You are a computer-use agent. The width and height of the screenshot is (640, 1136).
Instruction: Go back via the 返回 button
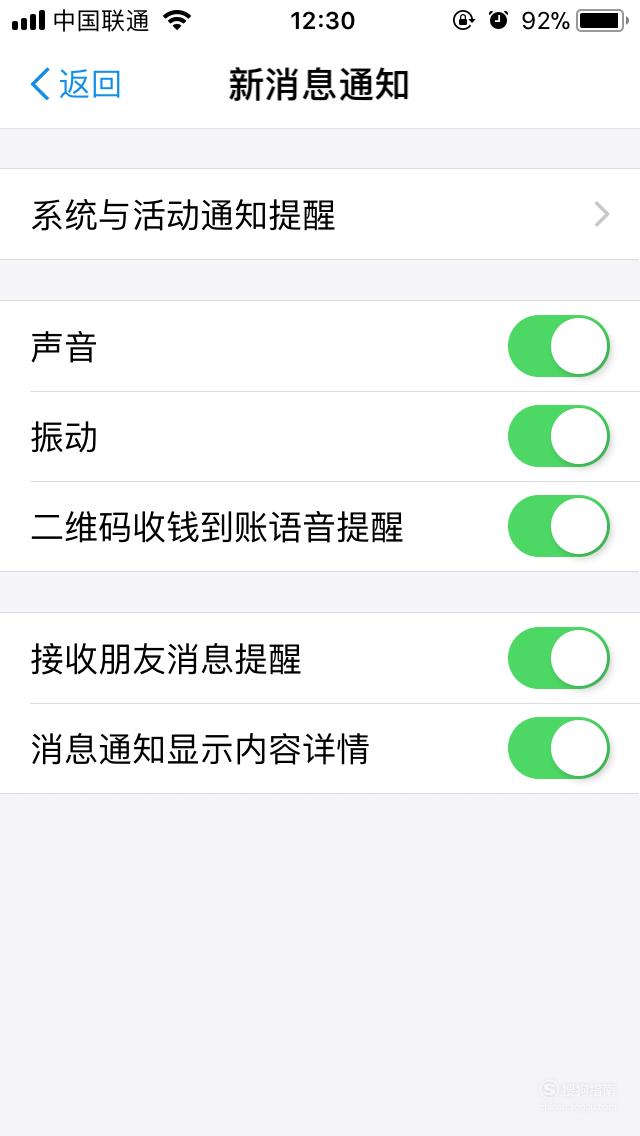[75, 84]
